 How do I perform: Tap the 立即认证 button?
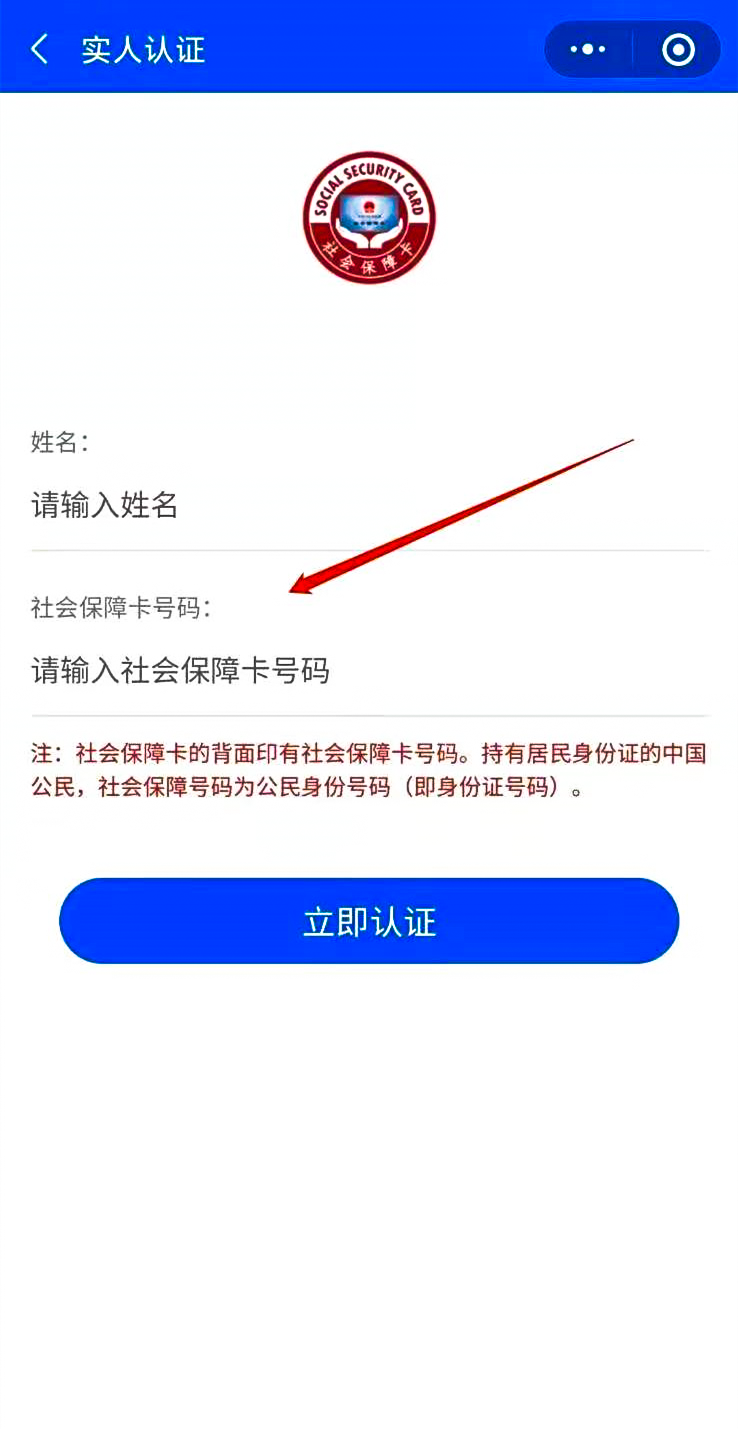tap(369, 921)
